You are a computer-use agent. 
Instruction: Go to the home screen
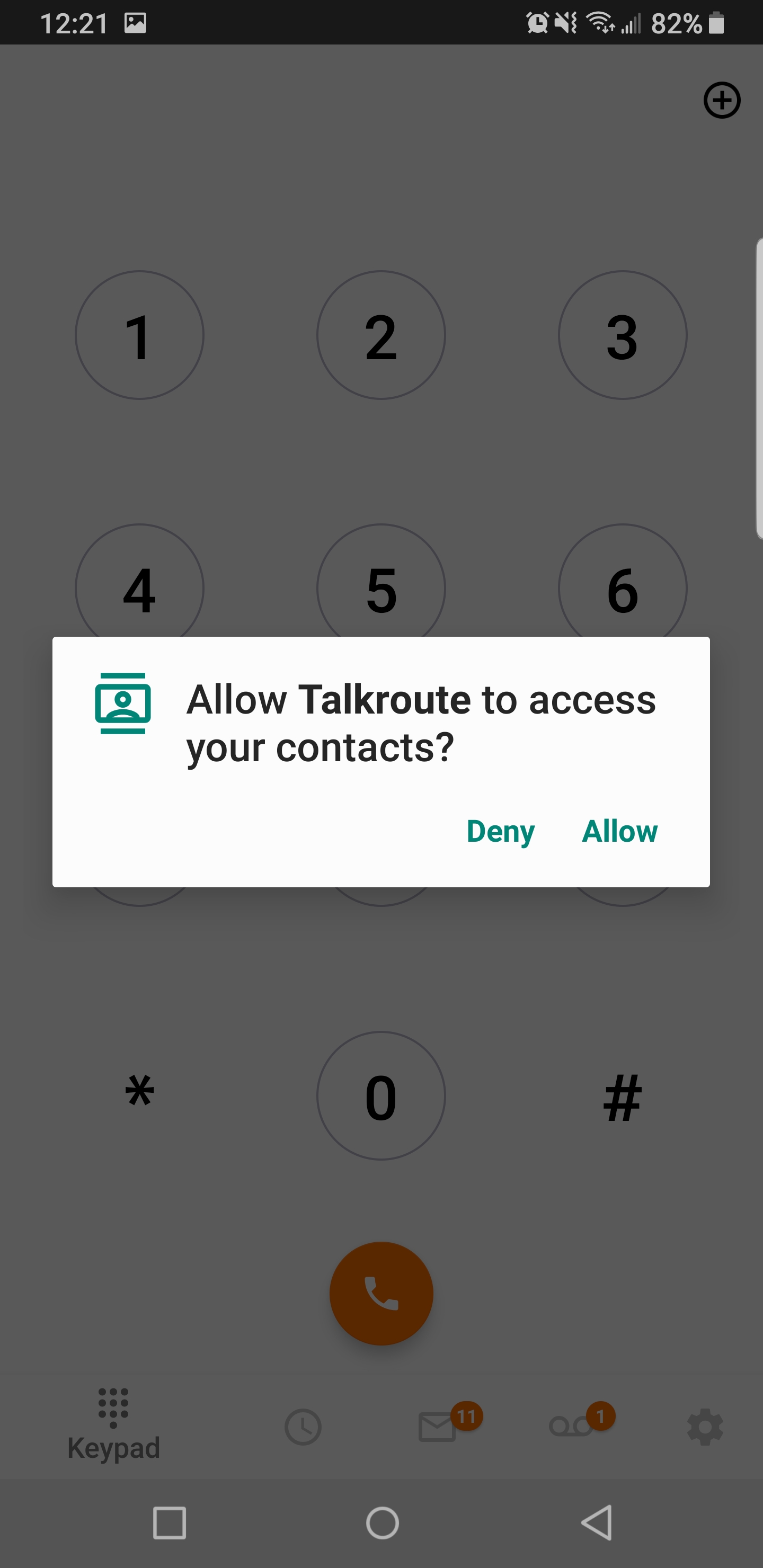tap(383, 1523)
